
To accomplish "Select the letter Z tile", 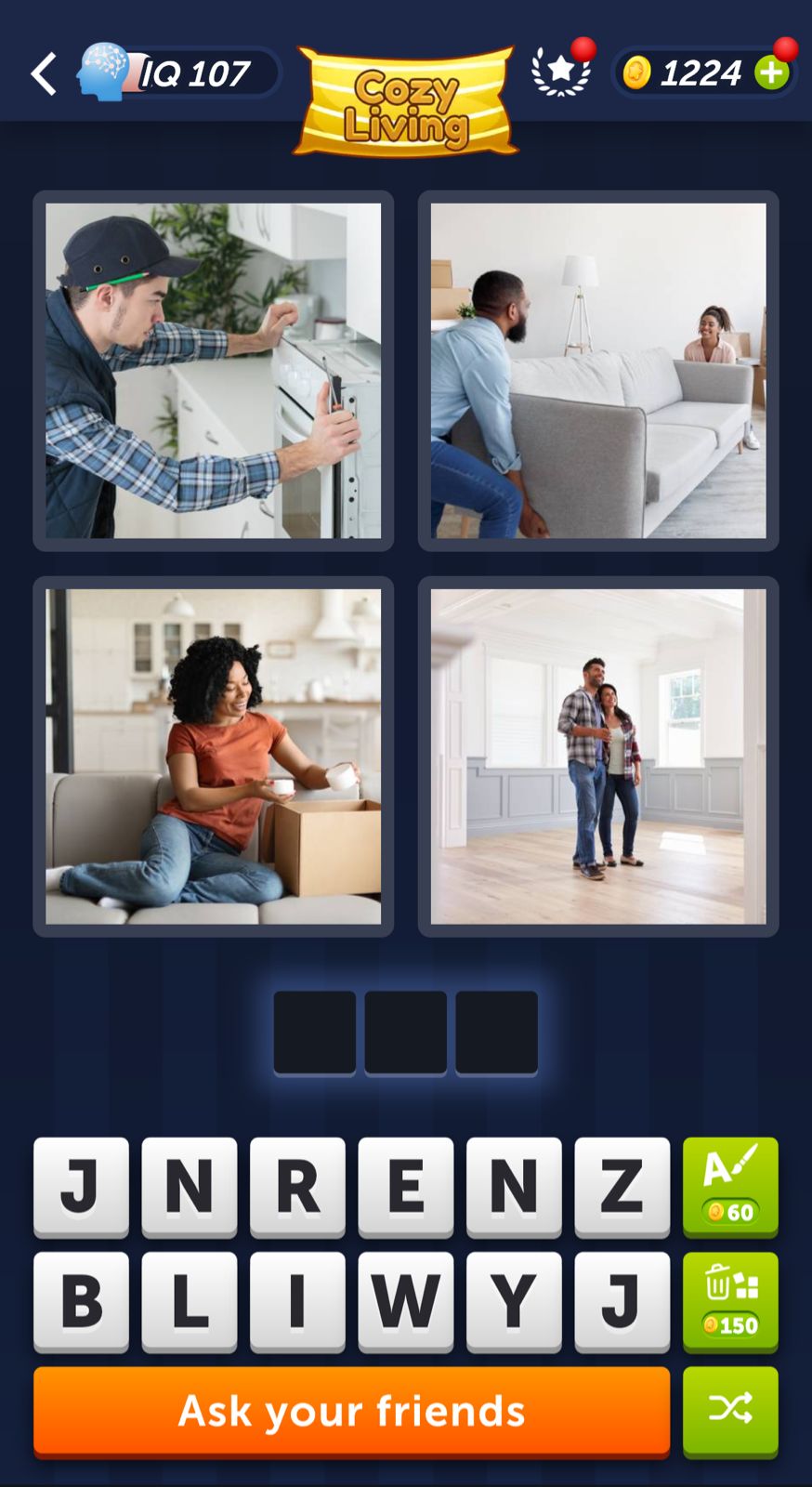I will [x=622, y=1187].
